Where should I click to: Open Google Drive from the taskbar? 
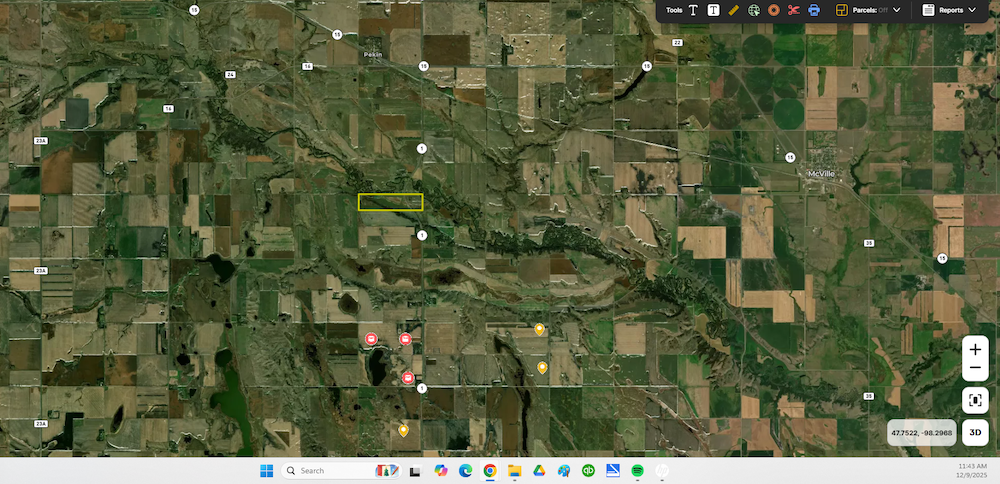(x=539, y=470)
